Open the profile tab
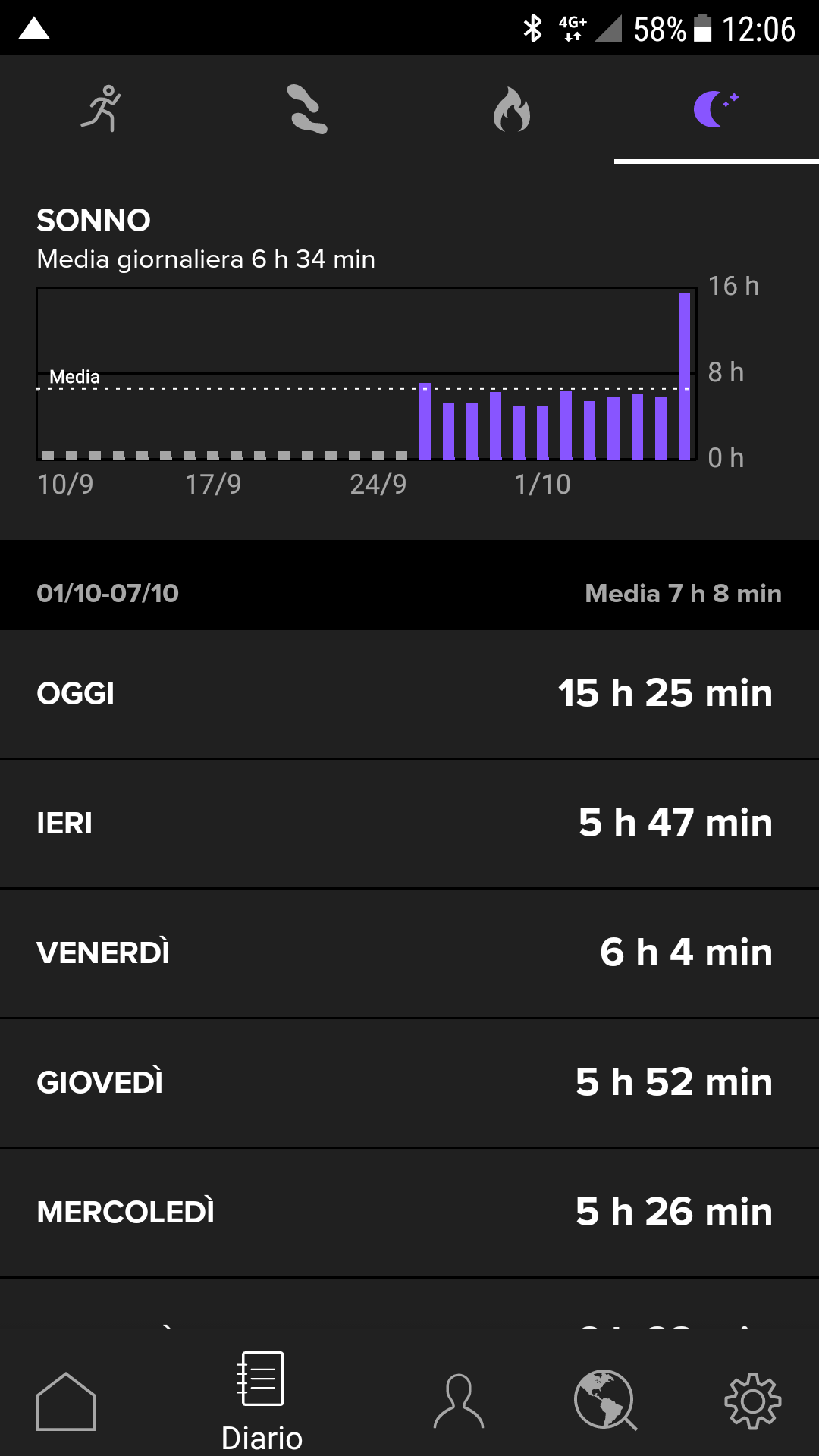This screenshot has width=819, height=1456. [458, 1401]
